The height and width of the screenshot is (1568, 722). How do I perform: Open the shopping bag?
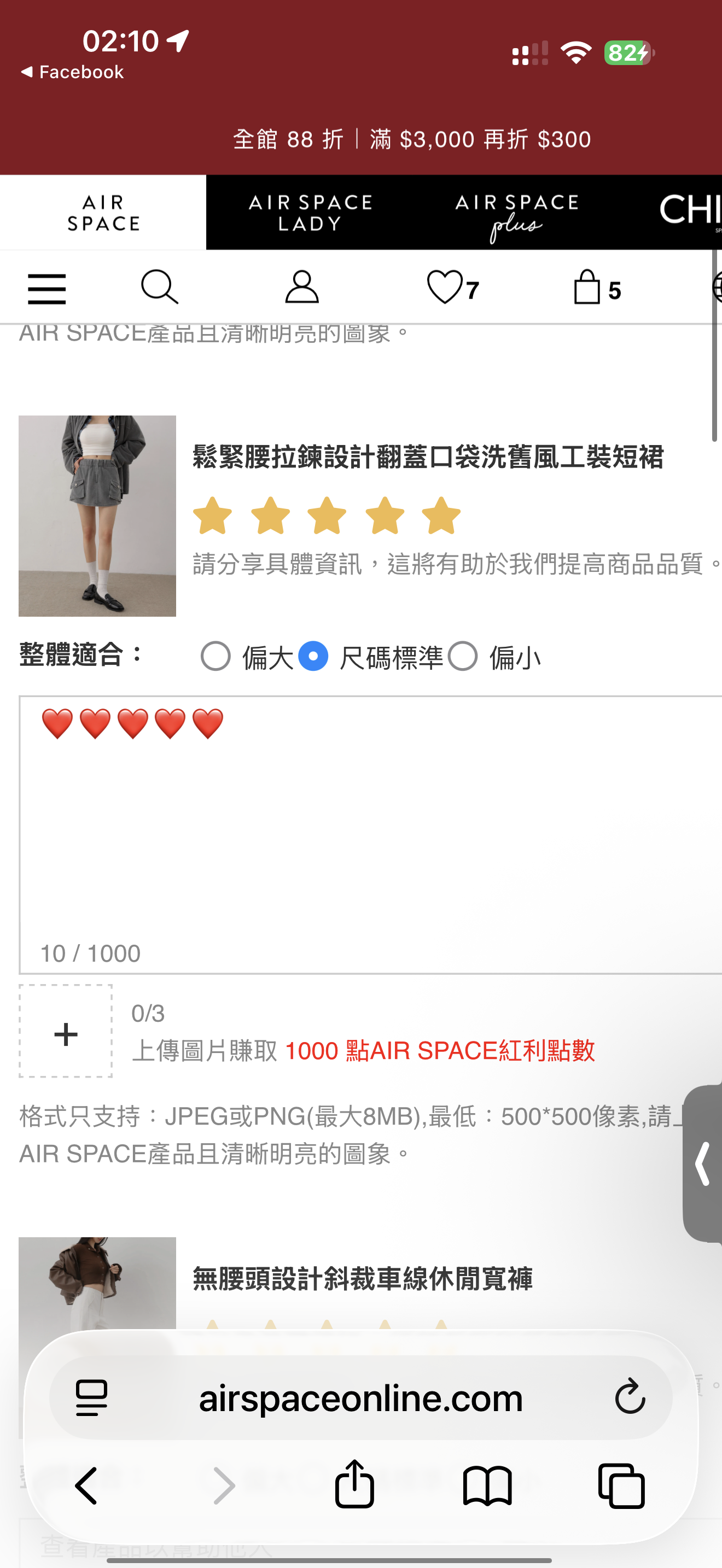(588, 288)
